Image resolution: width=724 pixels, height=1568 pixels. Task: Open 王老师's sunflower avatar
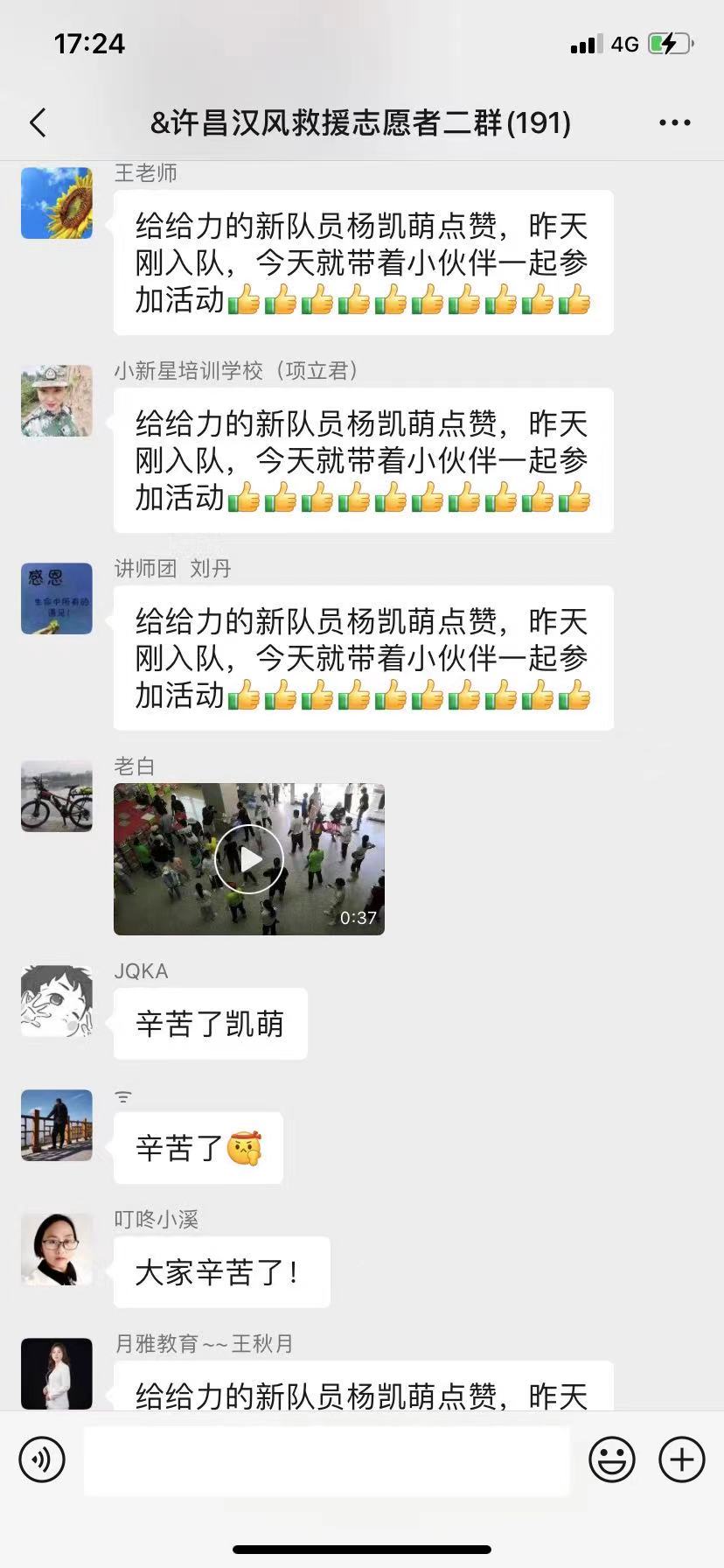coord(57,203)
